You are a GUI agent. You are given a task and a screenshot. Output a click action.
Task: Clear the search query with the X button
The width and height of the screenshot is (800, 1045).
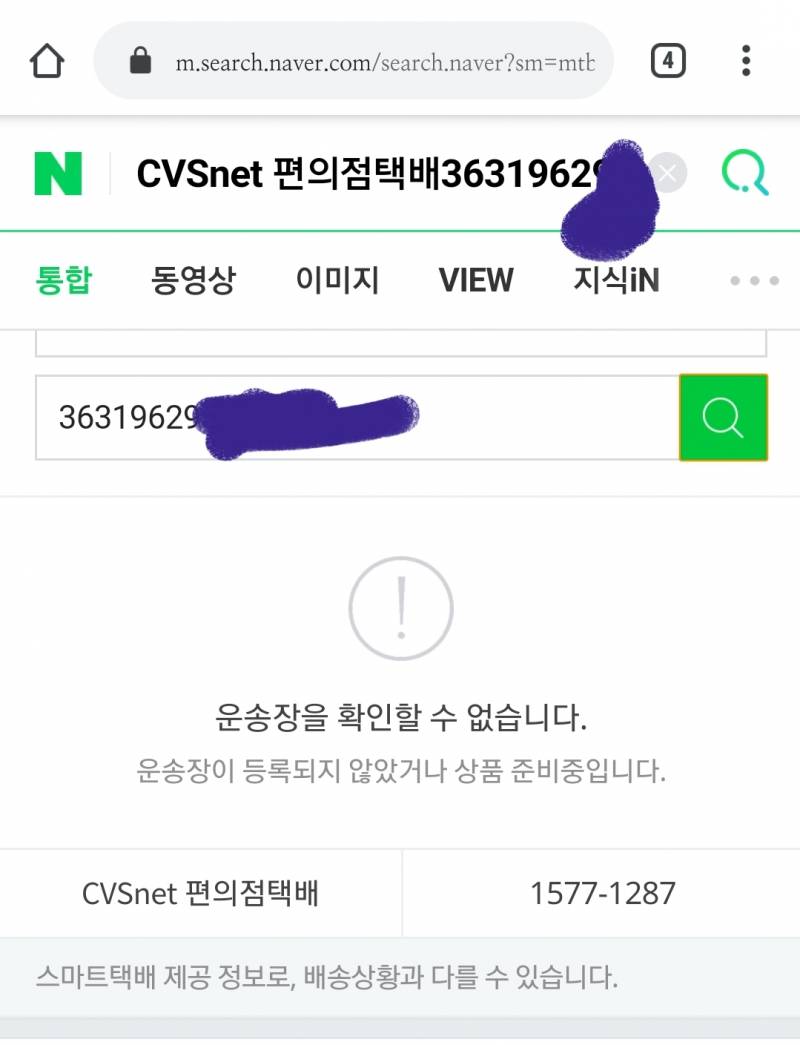(667, 173)
